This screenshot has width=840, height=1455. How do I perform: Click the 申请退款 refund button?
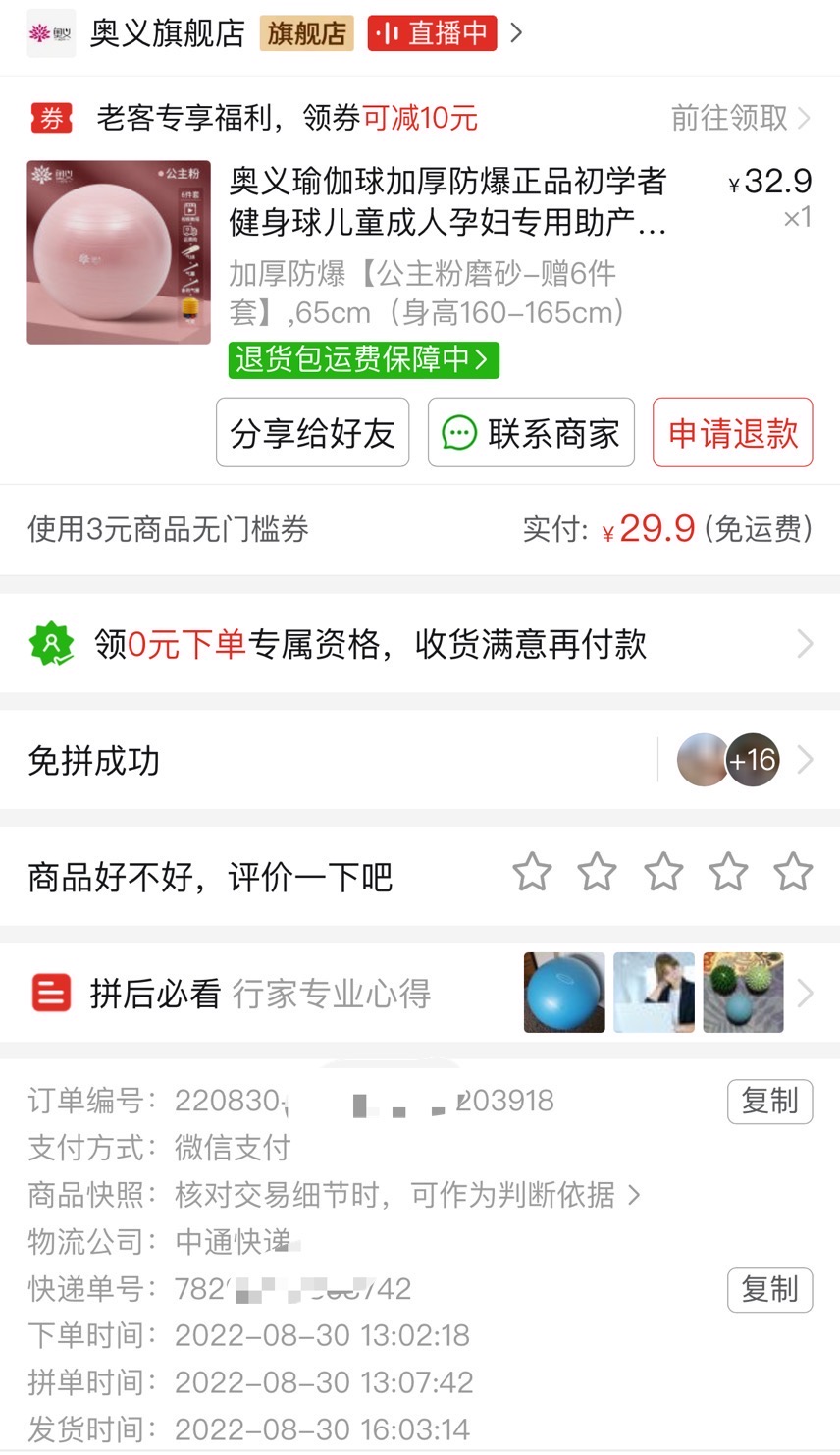(x=732, y=432)
